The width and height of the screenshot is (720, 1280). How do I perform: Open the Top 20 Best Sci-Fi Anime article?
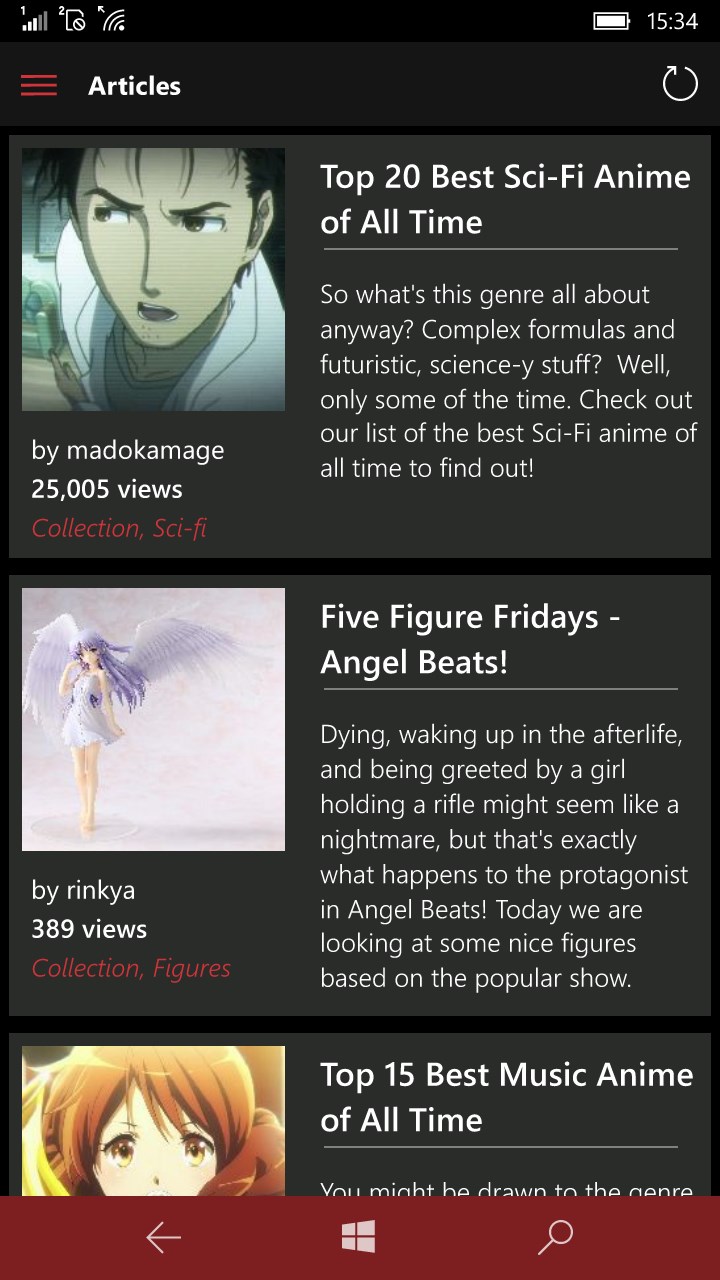coord(505,199)
